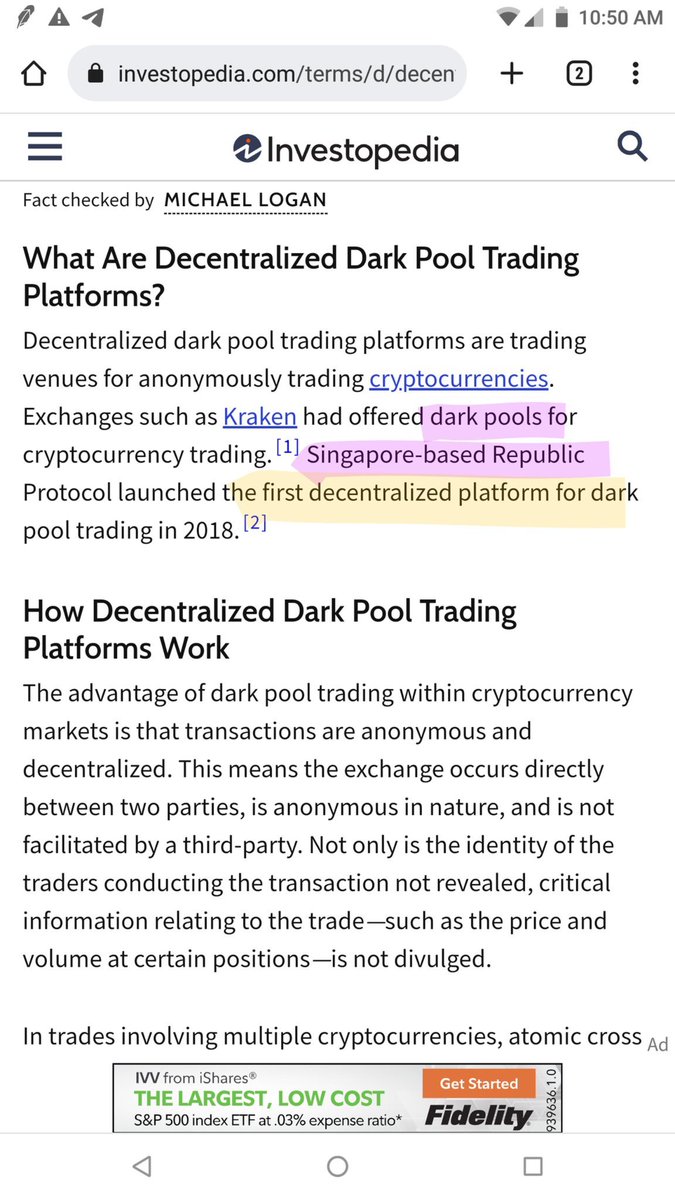Viewport: 675px width, 1200px height.
Task: Open the Investopedia hamburger menu
Action: click(x=45, y=147)
